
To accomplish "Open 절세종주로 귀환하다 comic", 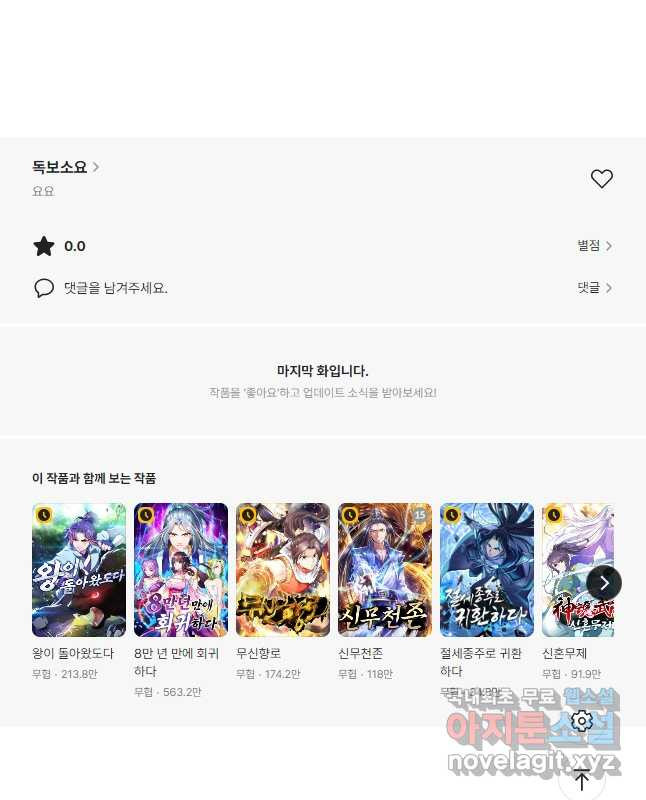I will [x=487, y=570].
